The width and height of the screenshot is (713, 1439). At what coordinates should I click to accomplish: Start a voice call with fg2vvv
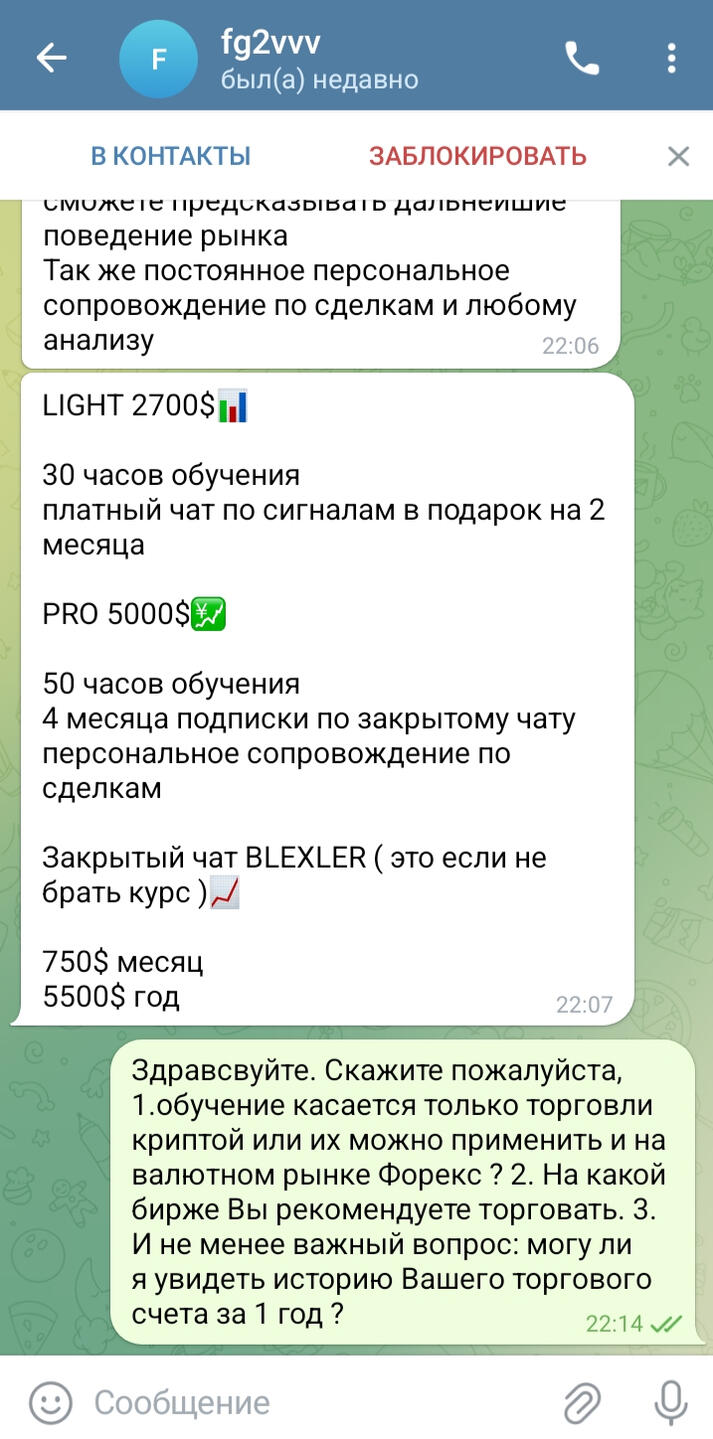(x=582, y=58)
